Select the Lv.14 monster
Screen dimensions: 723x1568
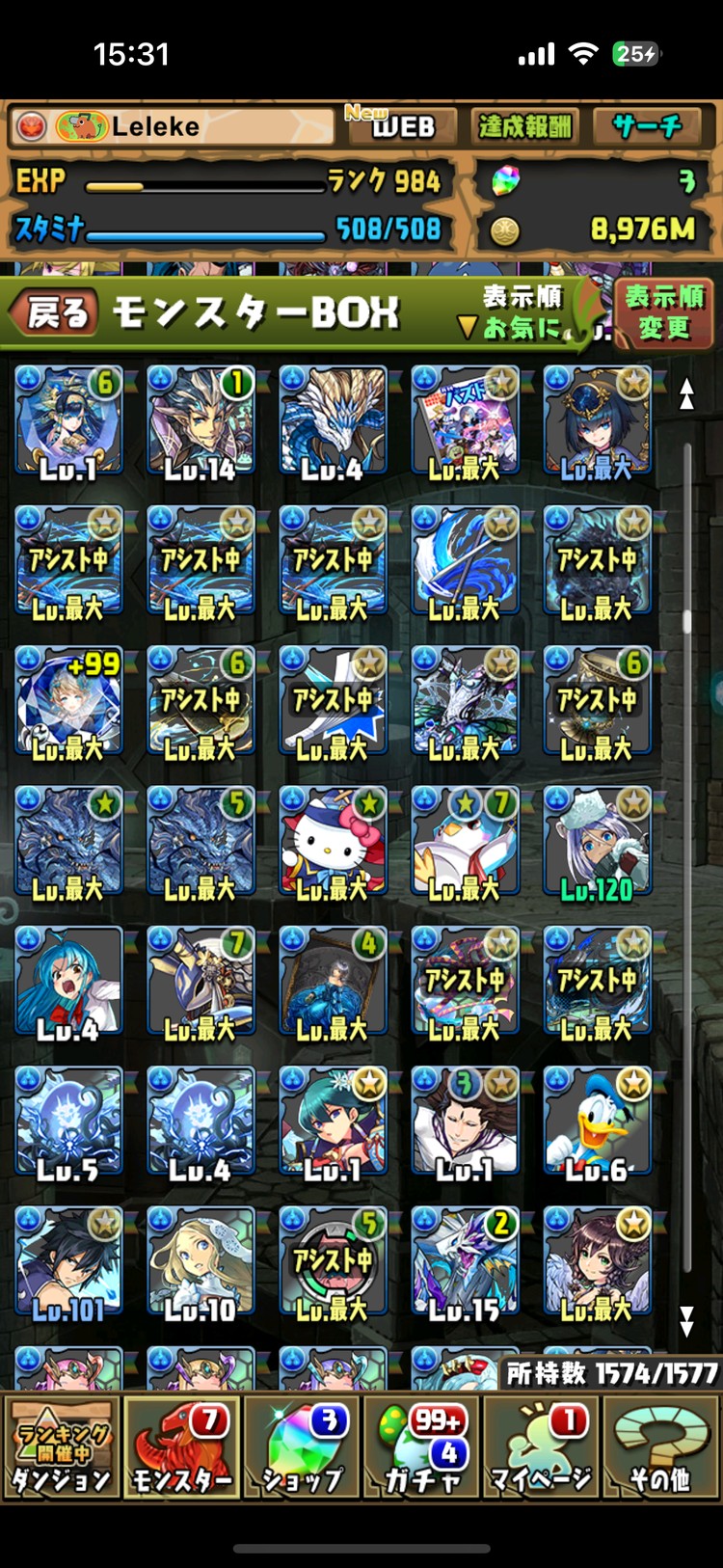pyautogui.click(x=201, y=422)
